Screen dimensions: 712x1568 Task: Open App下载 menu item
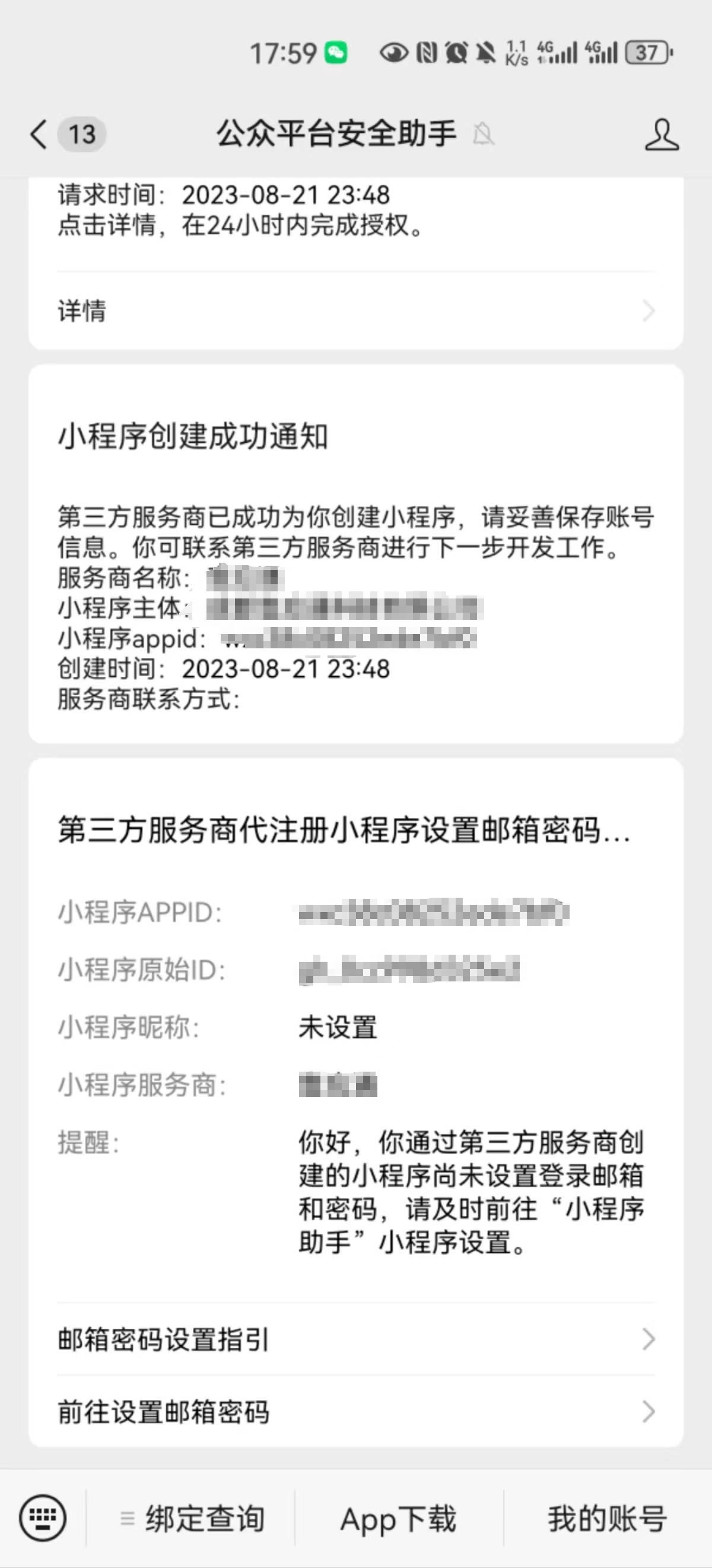(399, 1519)
